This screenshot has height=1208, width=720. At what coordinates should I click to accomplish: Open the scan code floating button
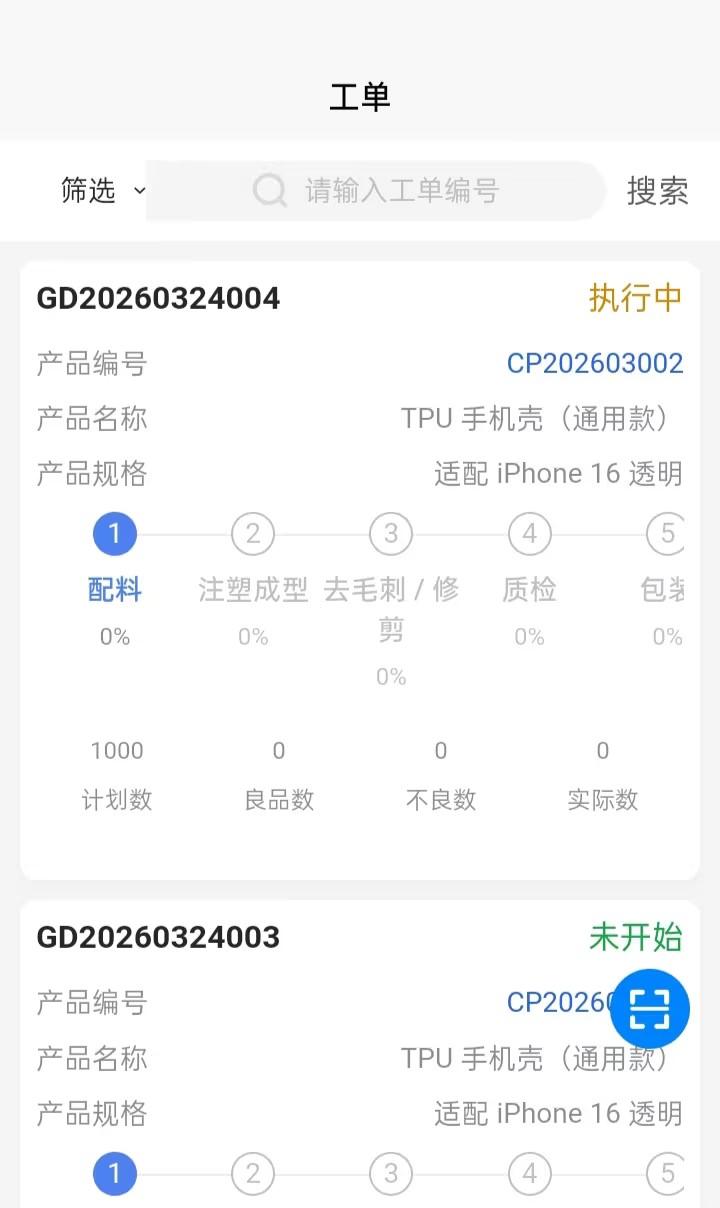point(650,1008)
